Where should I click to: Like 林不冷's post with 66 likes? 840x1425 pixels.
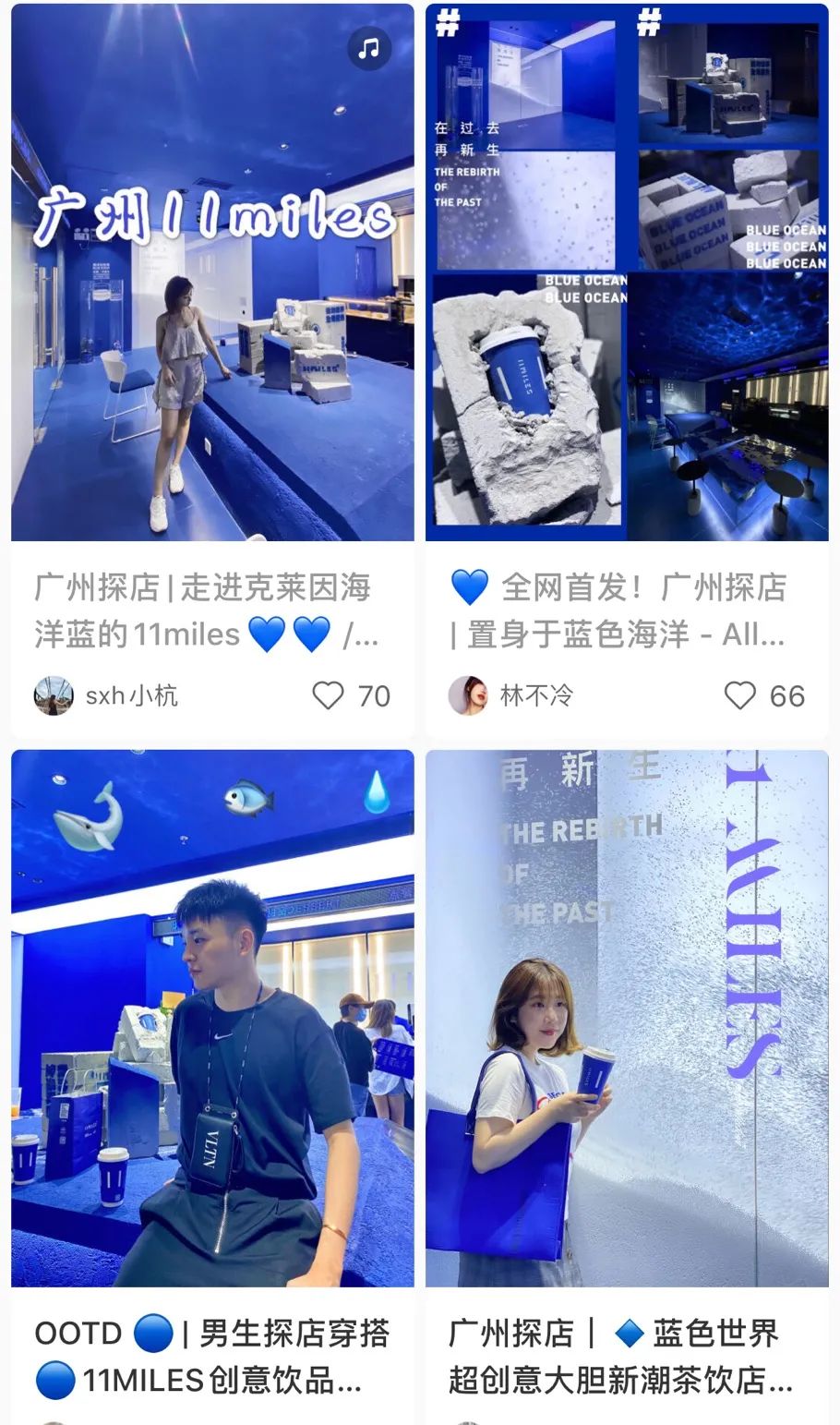pos(739,695)
